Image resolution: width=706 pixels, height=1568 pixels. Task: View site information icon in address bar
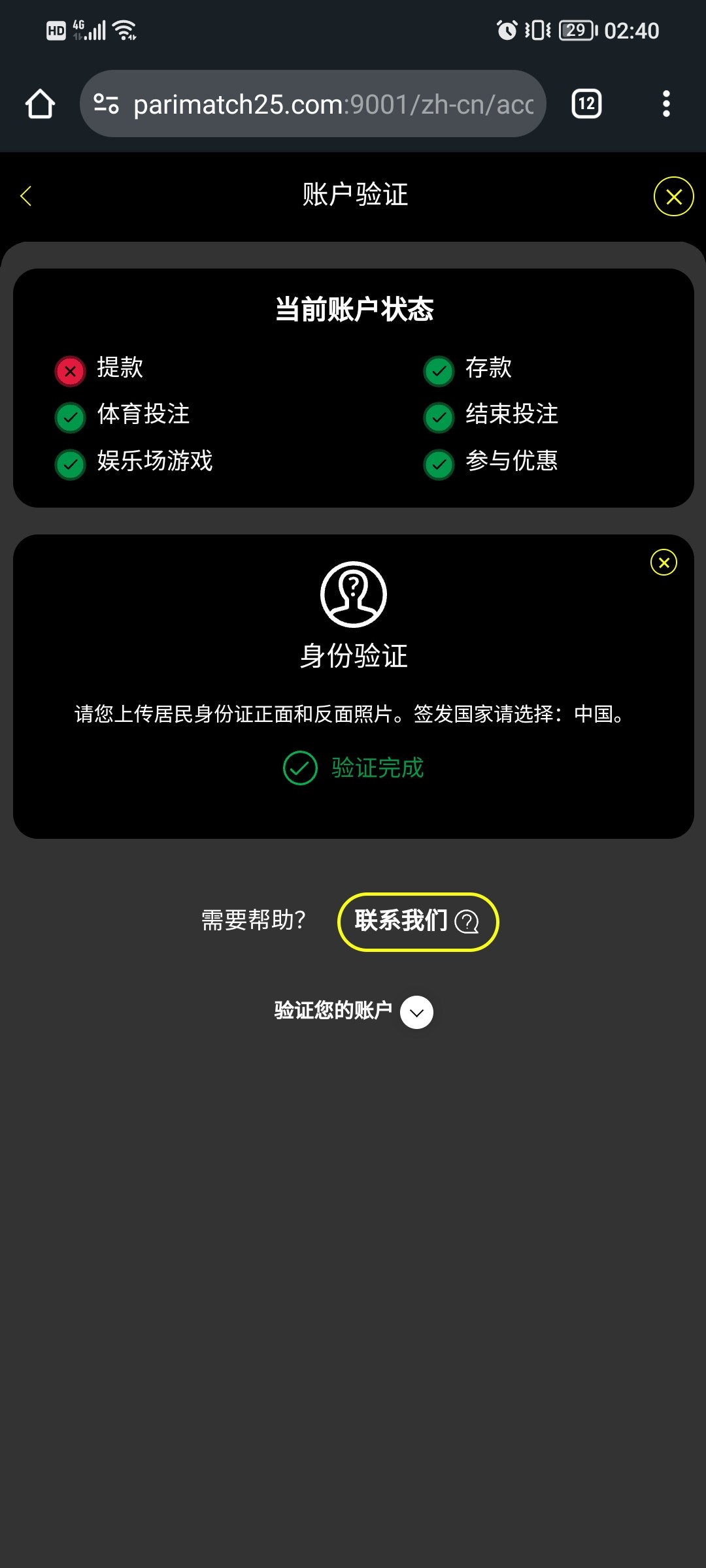pos(106,104)
